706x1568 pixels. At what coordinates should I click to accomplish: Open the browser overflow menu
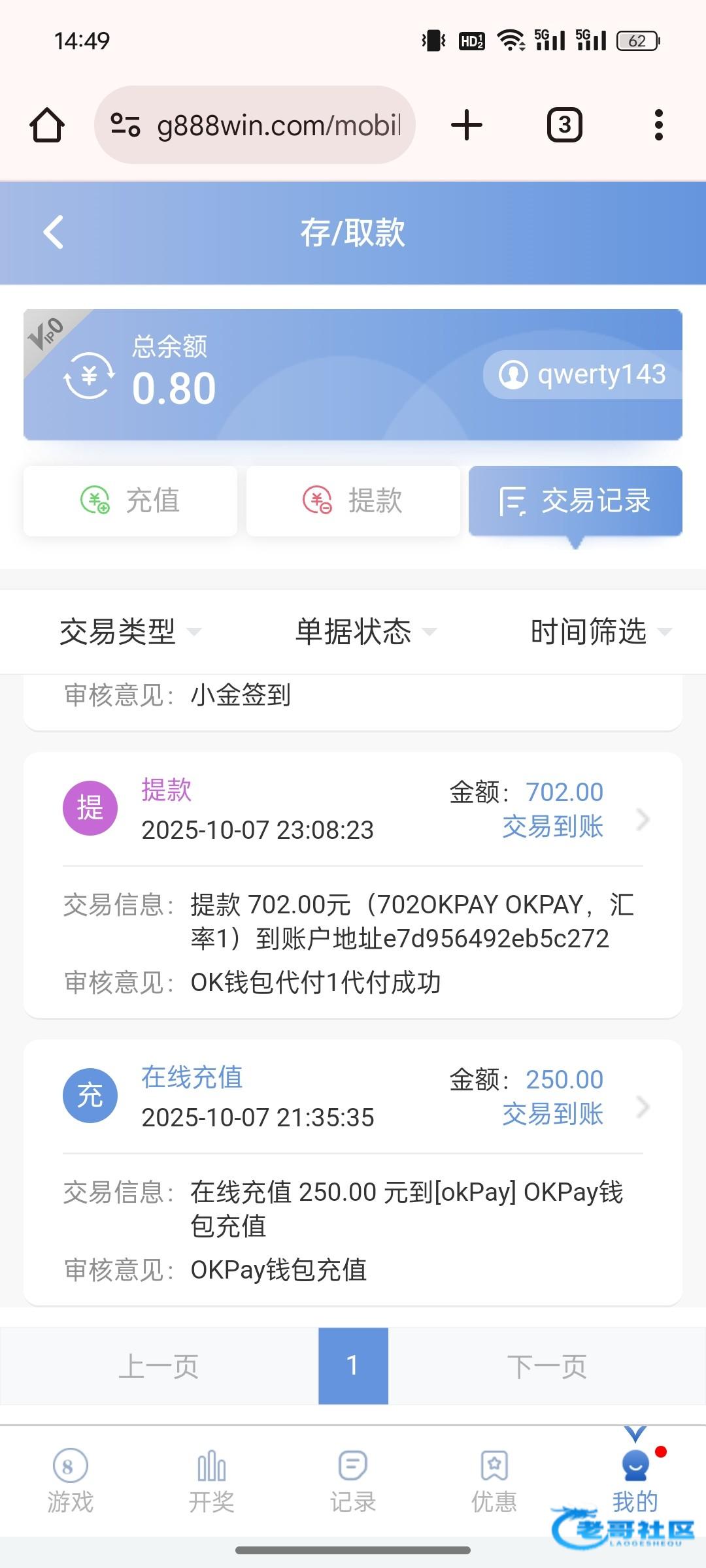(658, 125)
